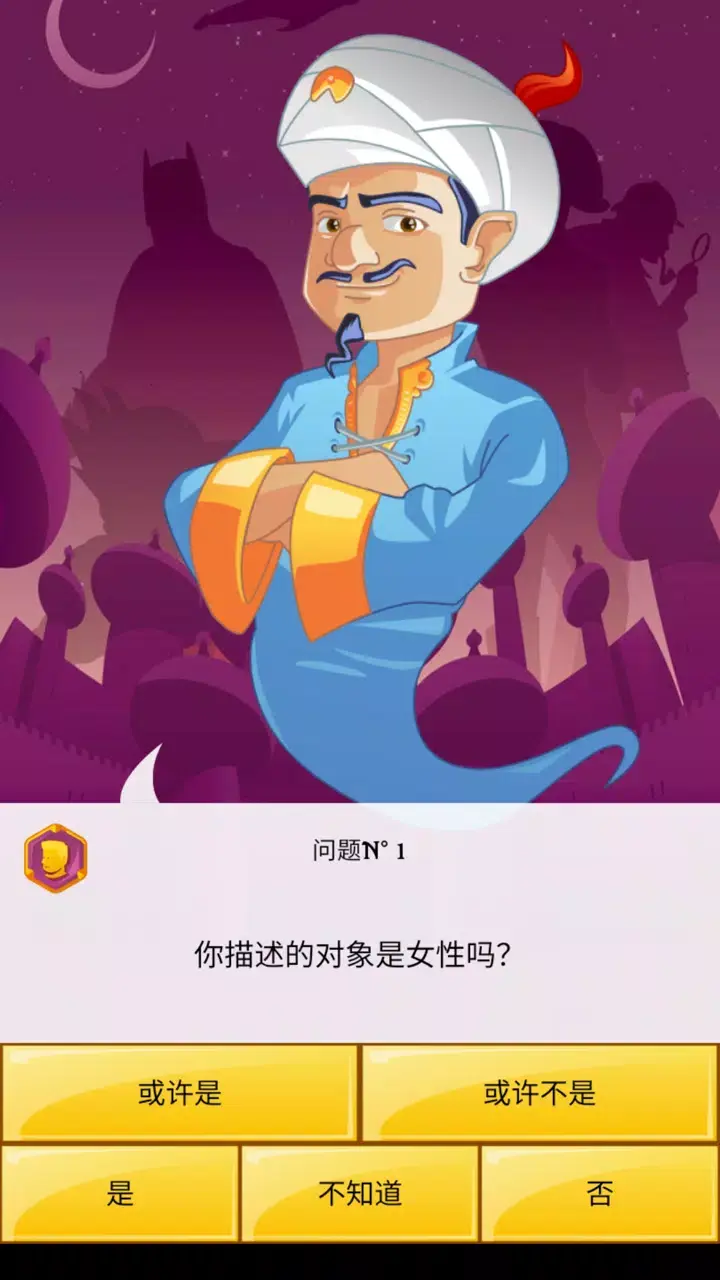This screenshot has width=720, height=1280.
Task: Select the "或许不是" answer
Action: click(x=540, y=1093)
